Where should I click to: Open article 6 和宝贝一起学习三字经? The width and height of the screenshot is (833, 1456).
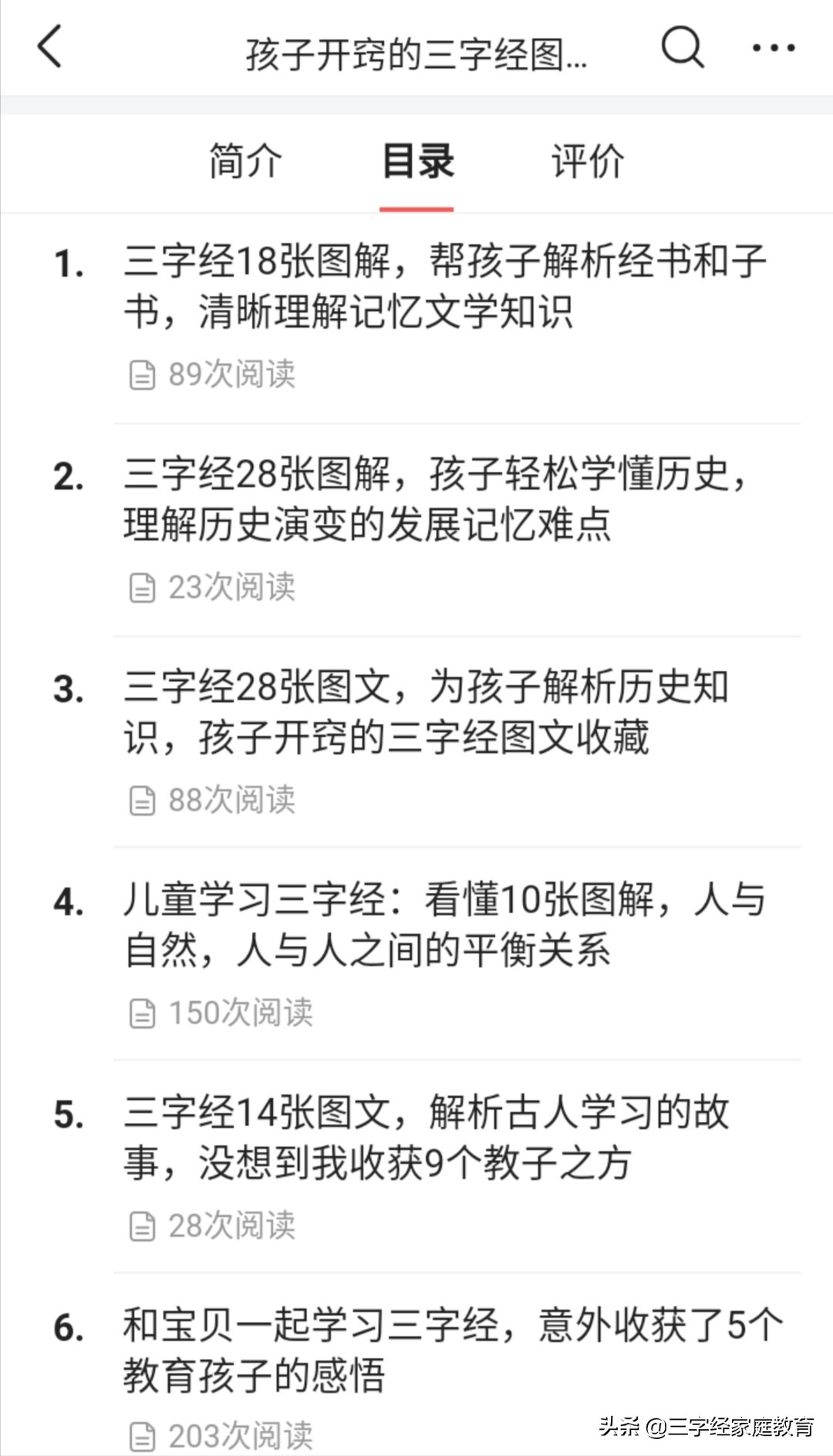coord(451,1351)
